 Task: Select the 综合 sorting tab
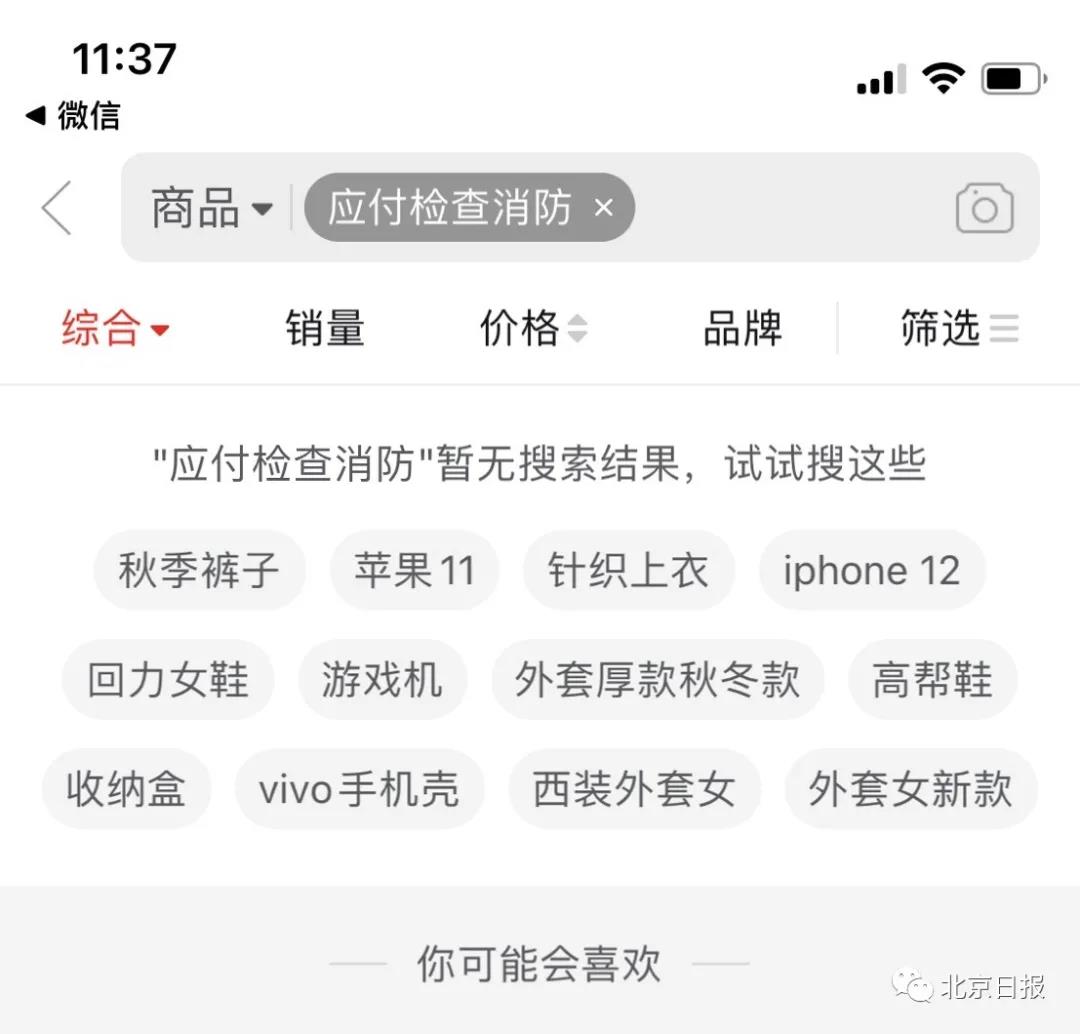point(115,328)
